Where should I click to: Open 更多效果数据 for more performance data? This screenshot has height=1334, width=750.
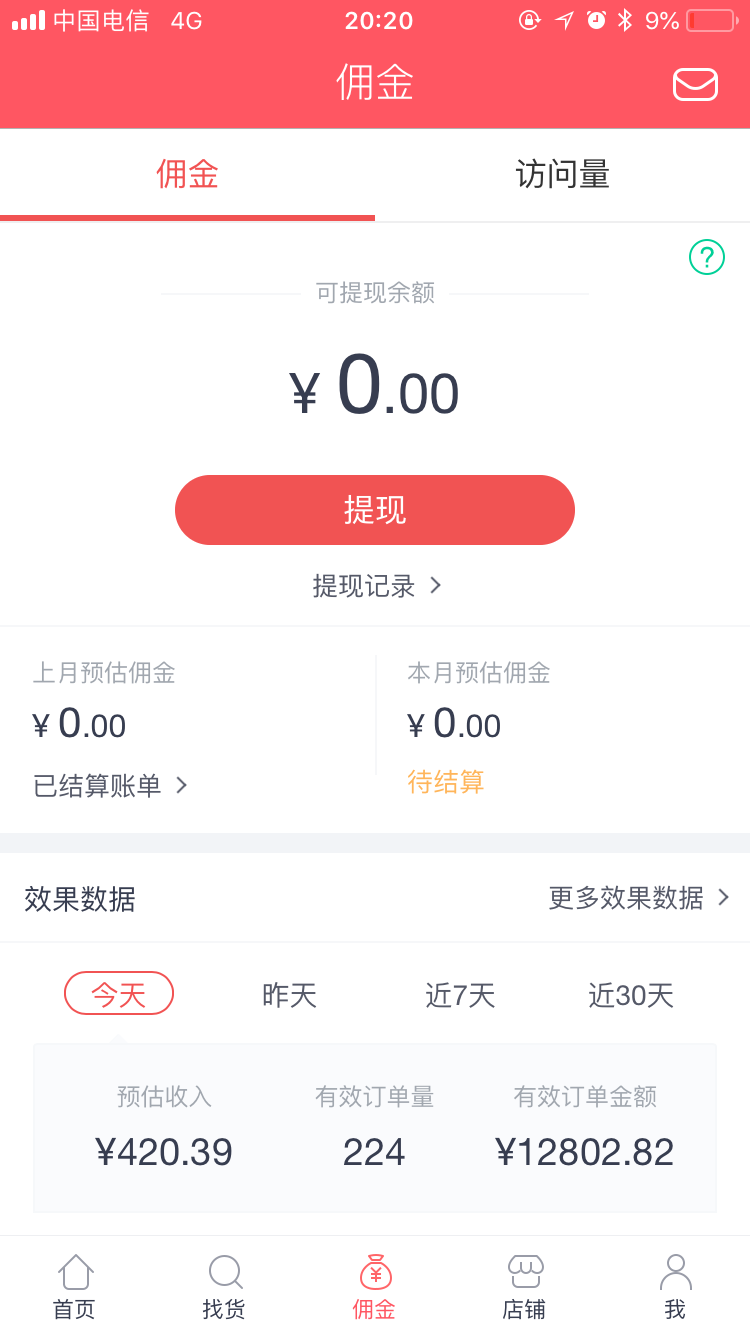(x=640, y=897)
